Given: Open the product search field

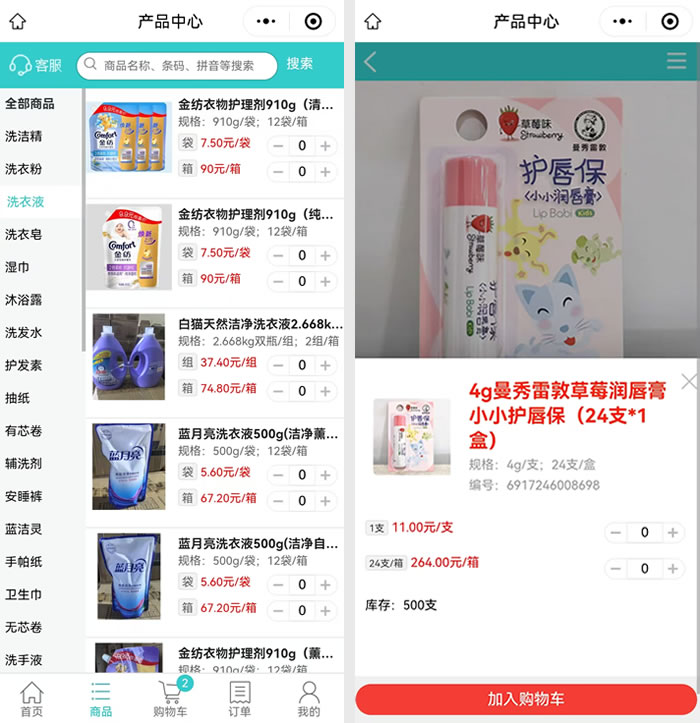Looking at the screenshot, I should pos(178,65).
